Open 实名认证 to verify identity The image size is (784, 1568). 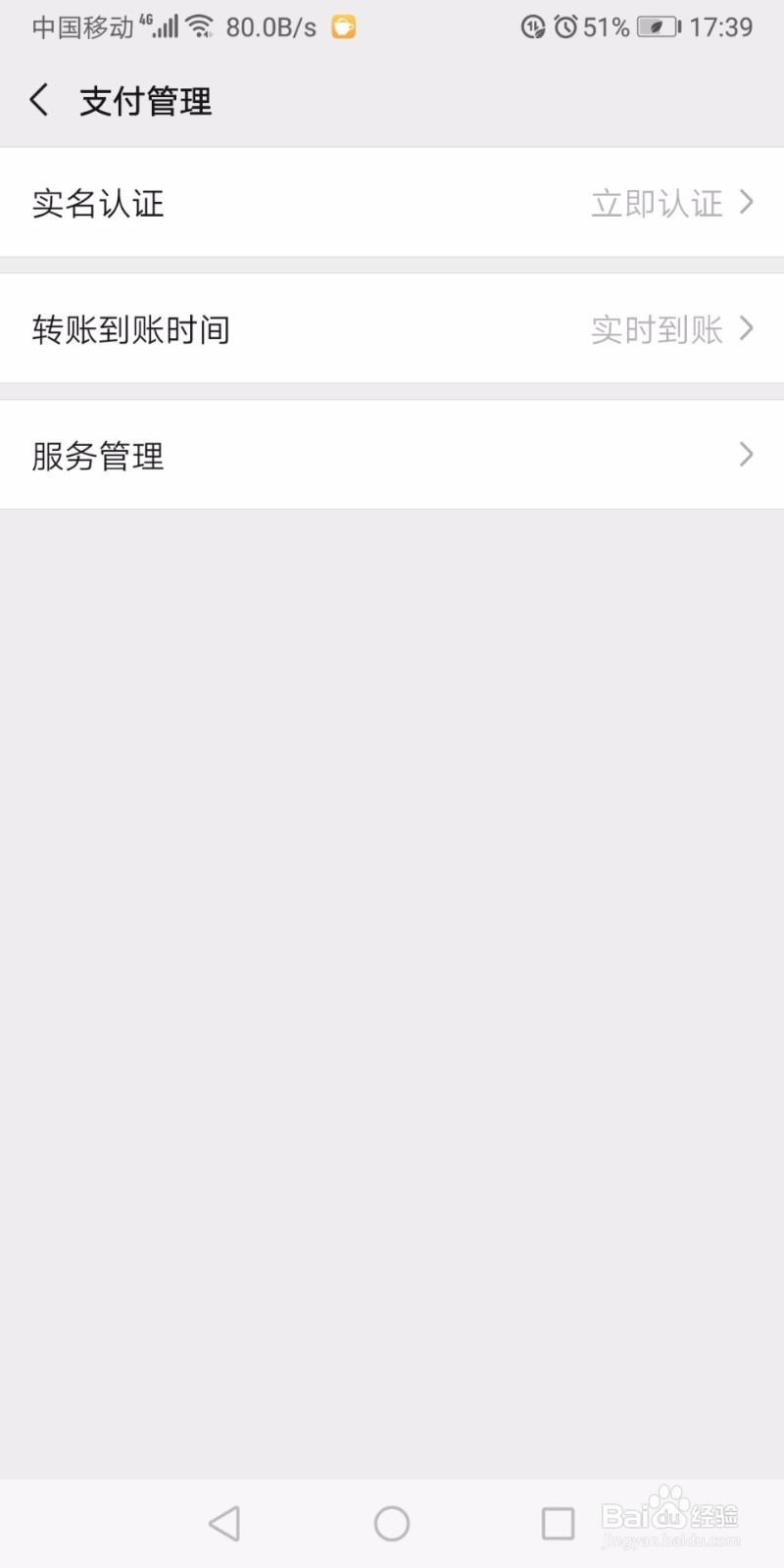392,203
